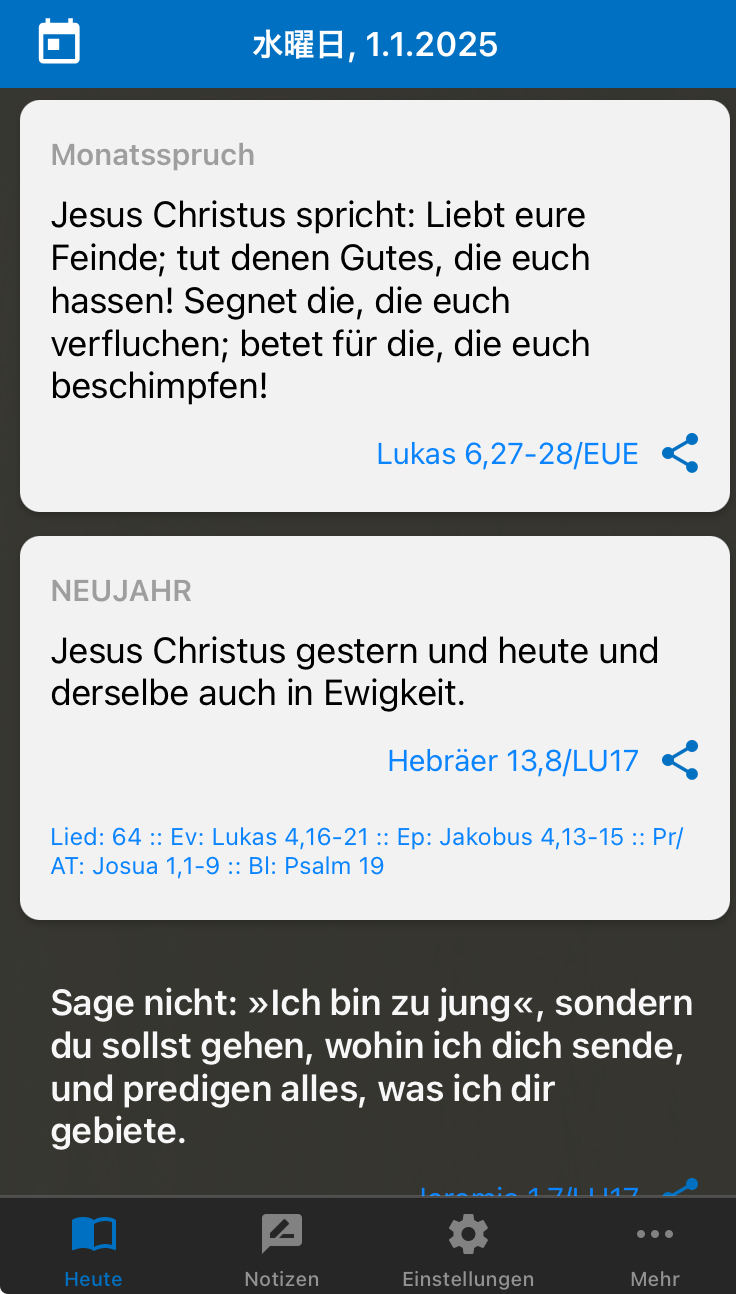Switch to the Notizen tab
The width and height of the screenshot is (736, 1294).
coord(281,1250)
